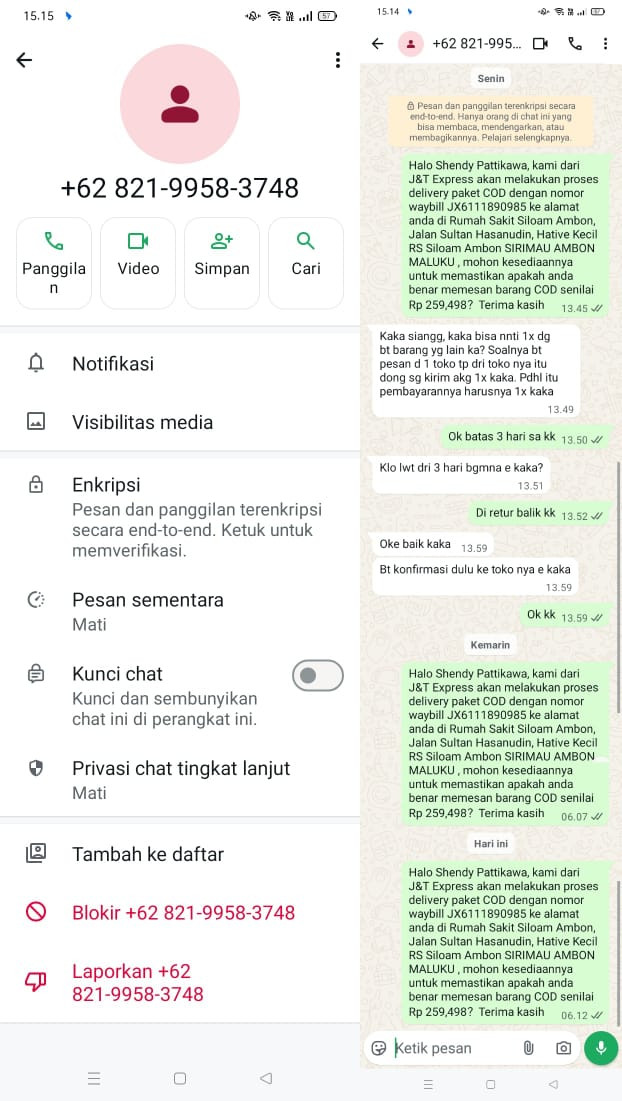Open the camera icon in the message box
This screenshot has width=622, height=1101.
pyautogui.click(x=563, y=1048)
